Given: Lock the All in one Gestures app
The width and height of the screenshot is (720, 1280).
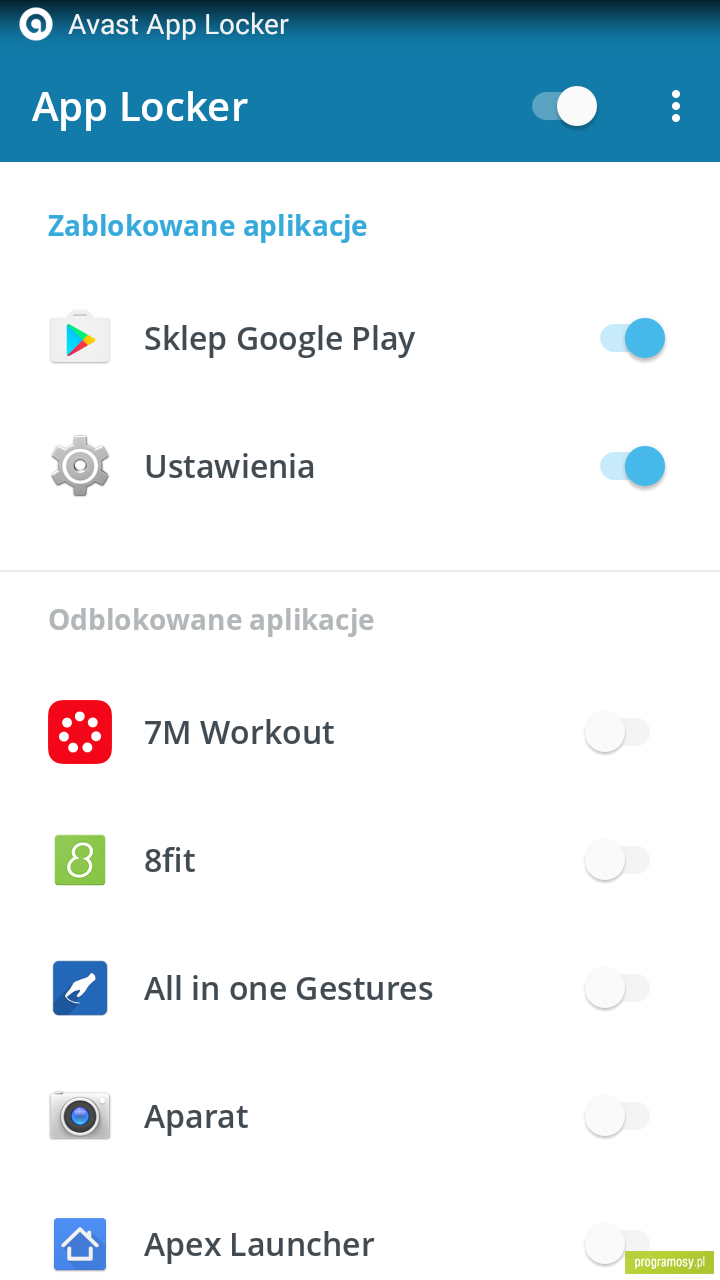Looking at the screenshot, I should pyautogui.click(x=617, y=988).
